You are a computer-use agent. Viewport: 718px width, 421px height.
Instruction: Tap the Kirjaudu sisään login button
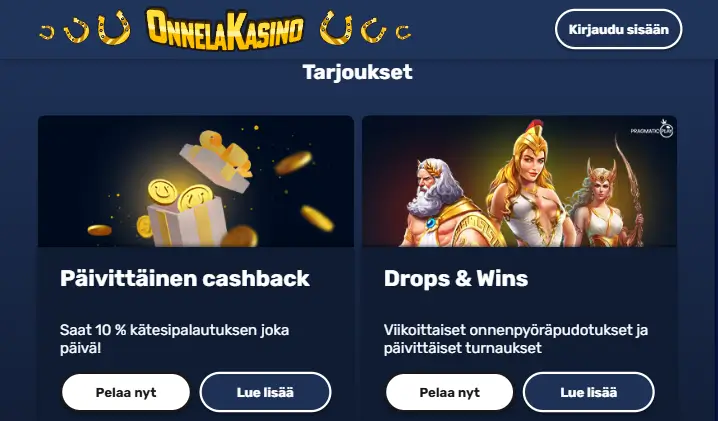pos(618,29)
